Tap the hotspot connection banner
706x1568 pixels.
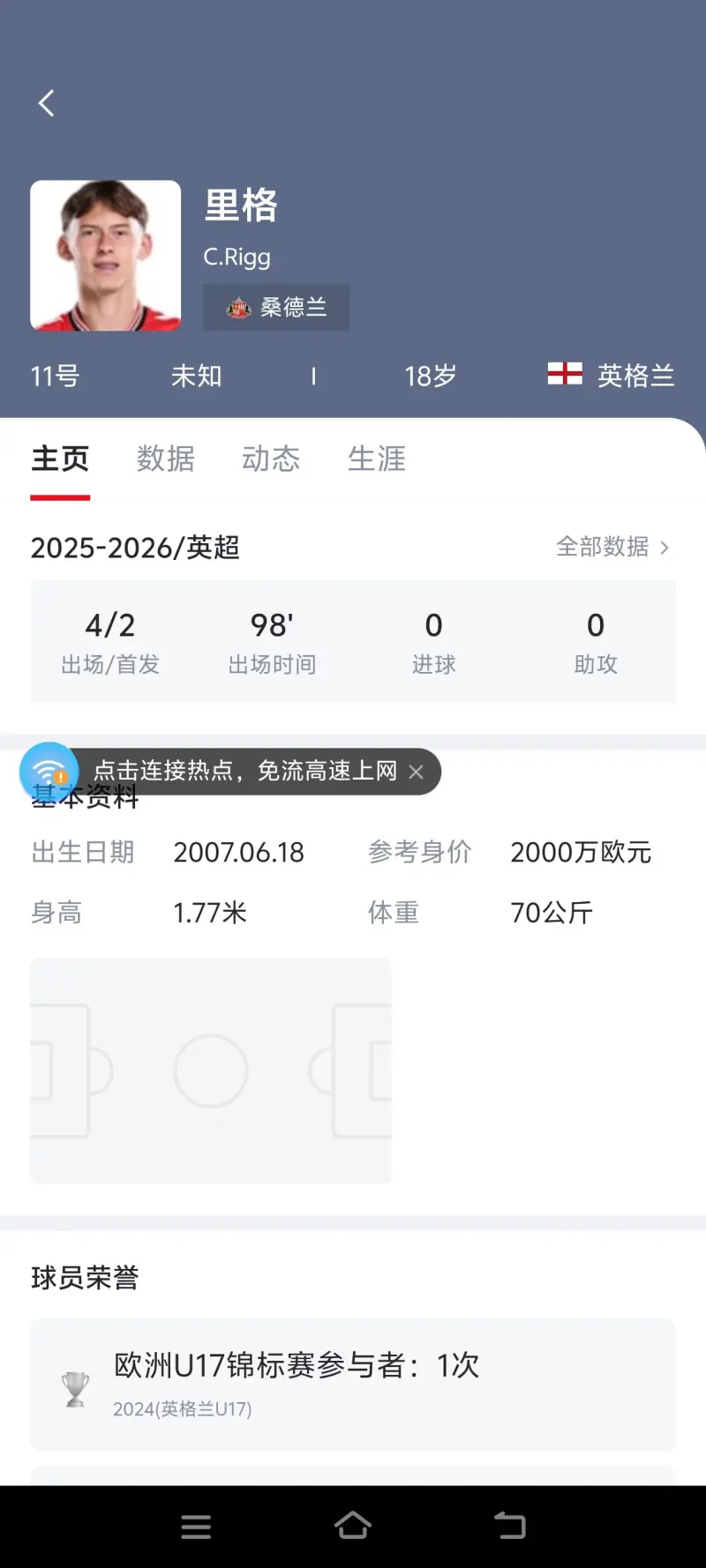(244, 772)
